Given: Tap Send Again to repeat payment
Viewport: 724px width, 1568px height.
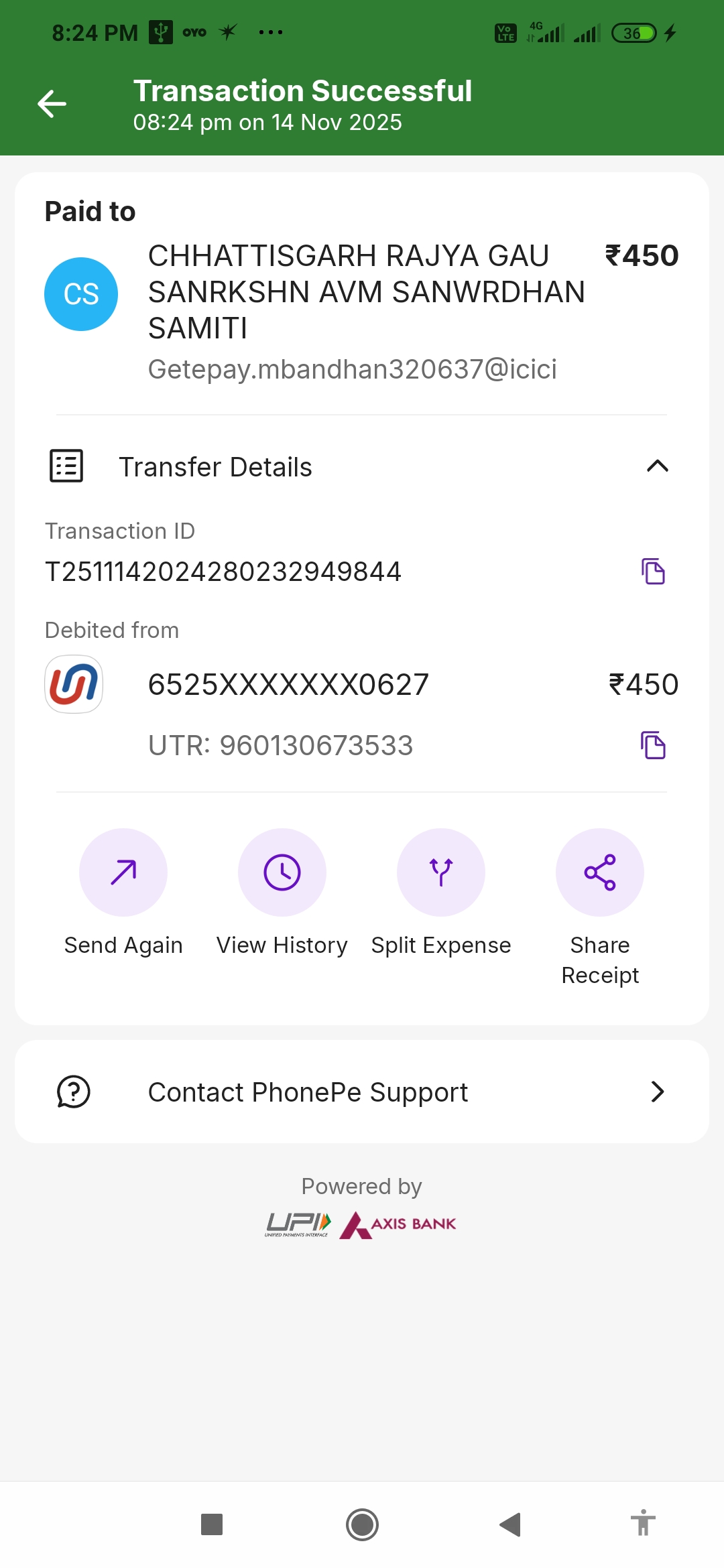Looking at the screenshot, I should point(123,872).
